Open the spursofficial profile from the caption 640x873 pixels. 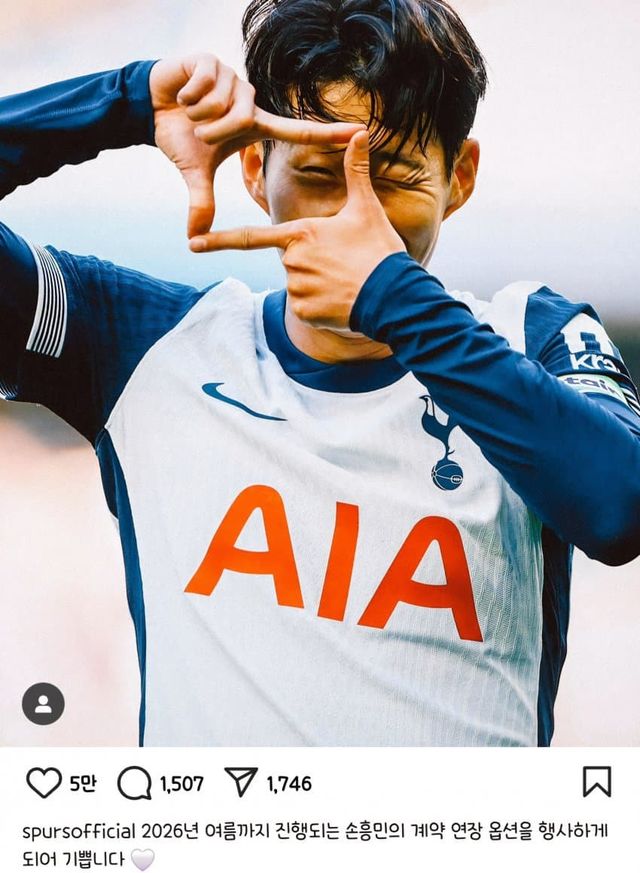click(78, 832)
